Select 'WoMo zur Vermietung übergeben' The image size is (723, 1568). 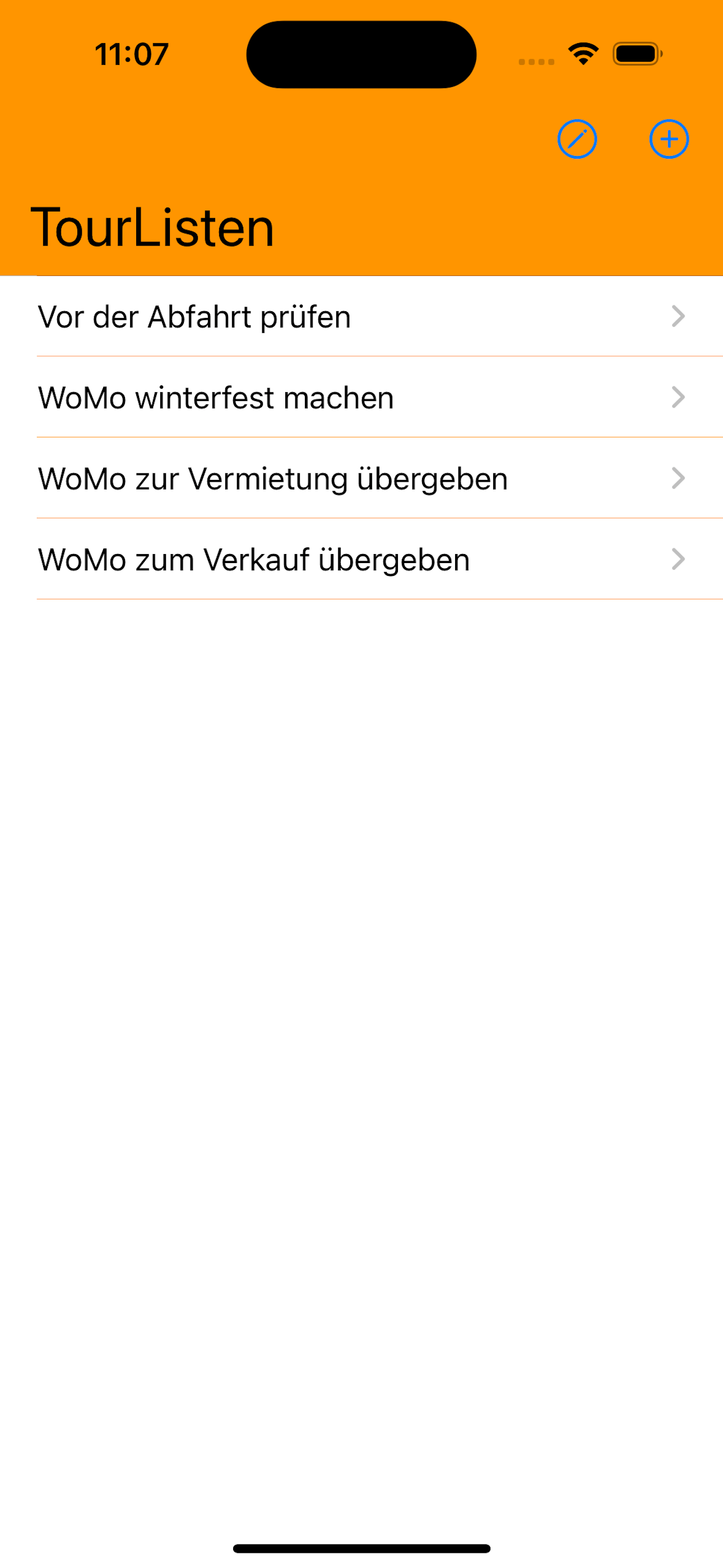click(x=361, y=478)
